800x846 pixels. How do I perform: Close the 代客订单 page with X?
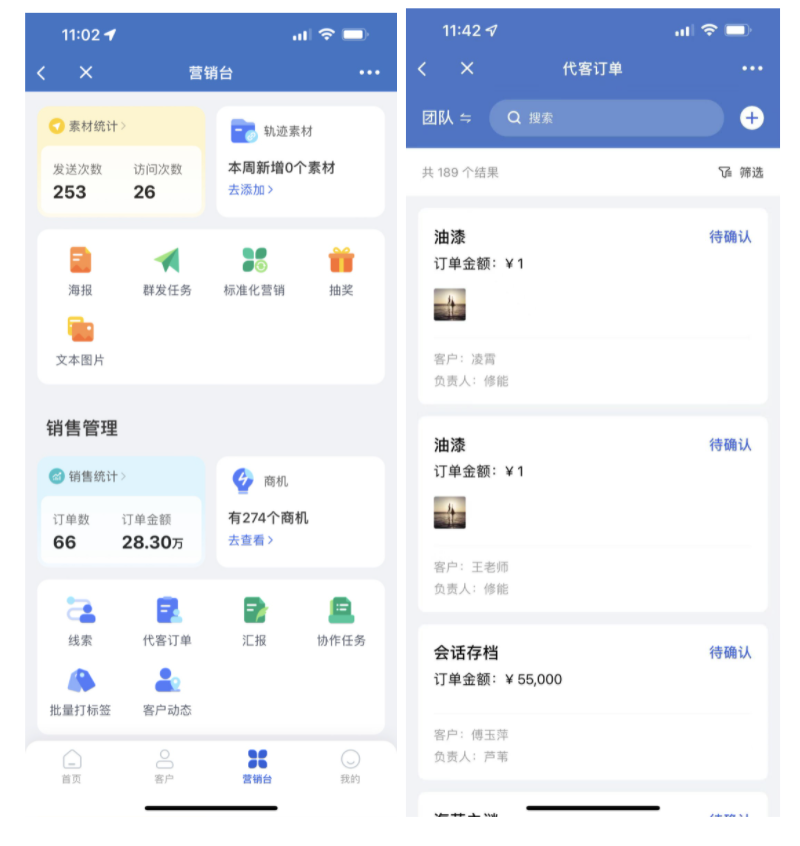click(467, 68)
